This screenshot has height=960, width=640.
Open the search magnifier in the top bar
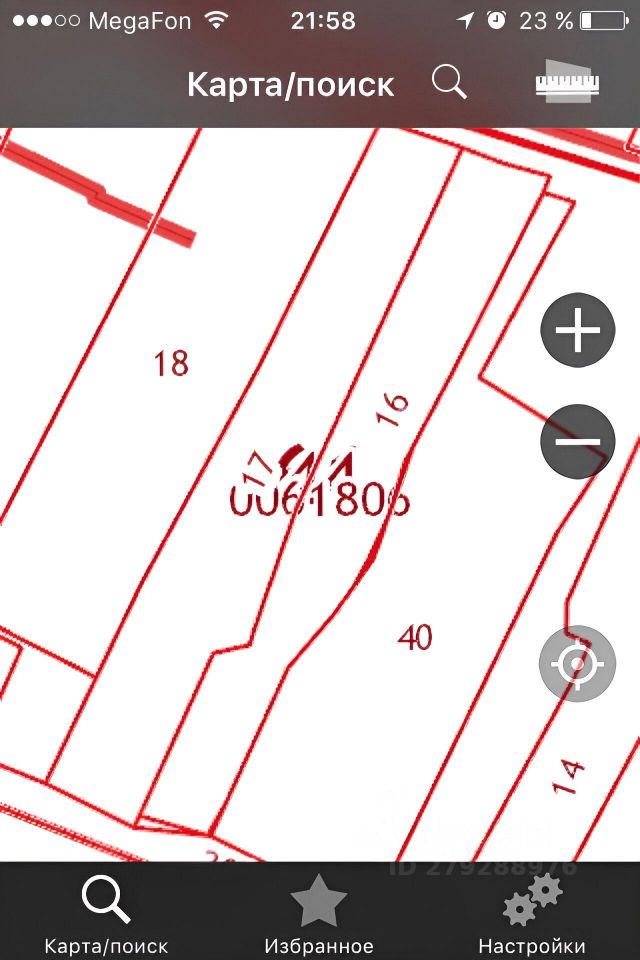[x=449, y=83]
